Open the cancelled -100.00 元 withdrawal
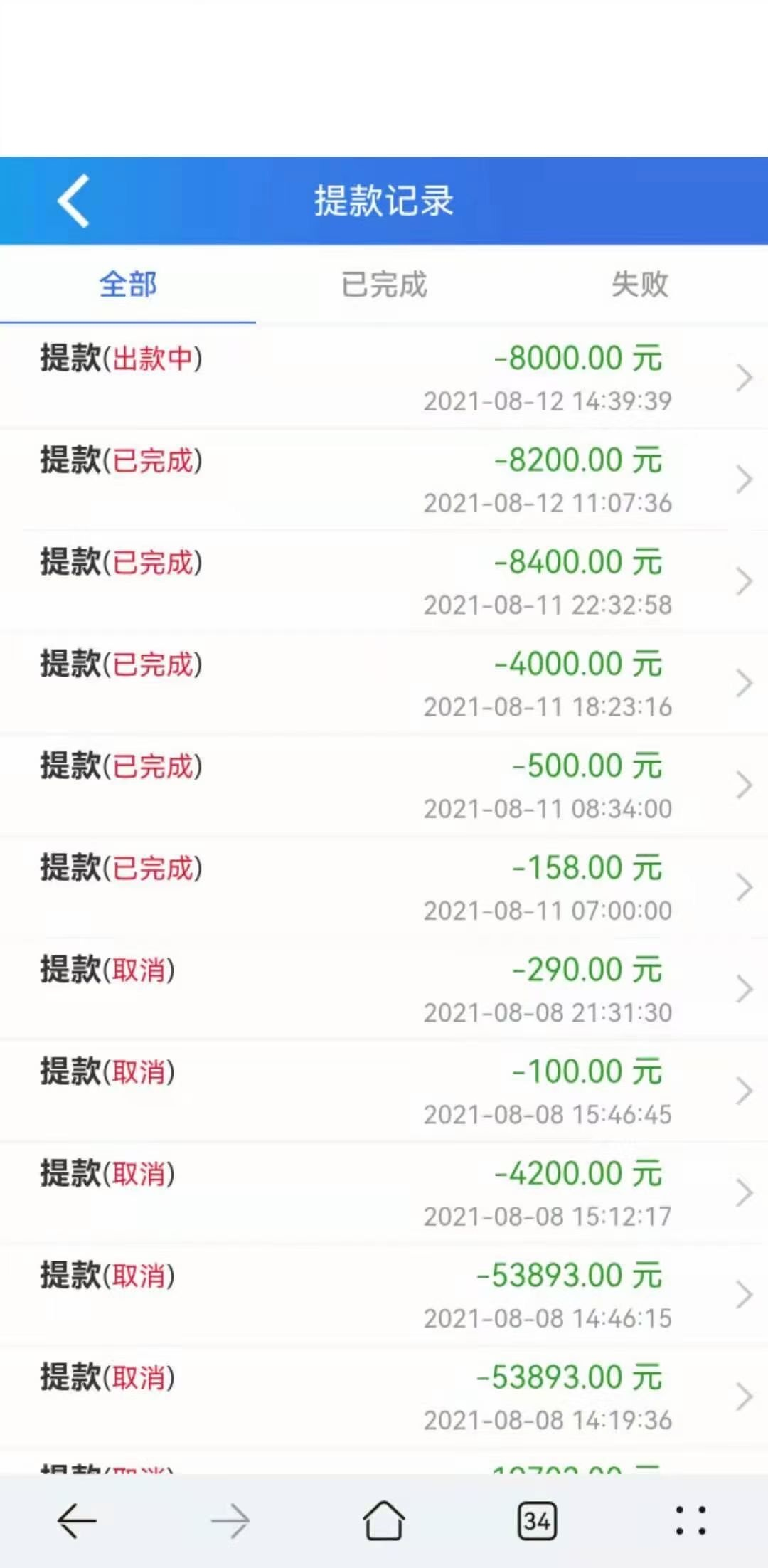This screenshot has height=1568, width=768. point(384,1090)
